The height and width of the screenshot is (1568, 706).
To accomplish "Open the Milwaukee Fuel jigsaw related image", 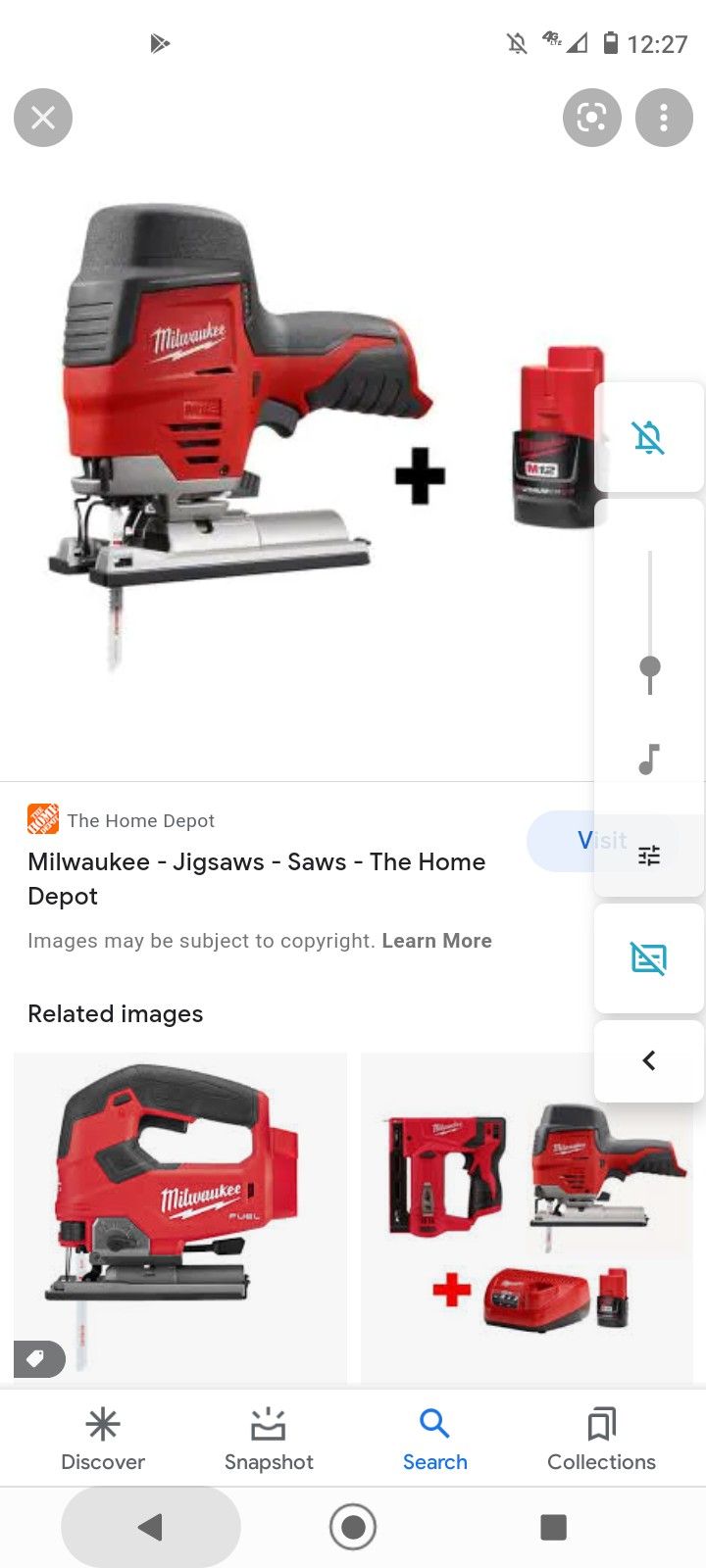I will coord(180,1215).
